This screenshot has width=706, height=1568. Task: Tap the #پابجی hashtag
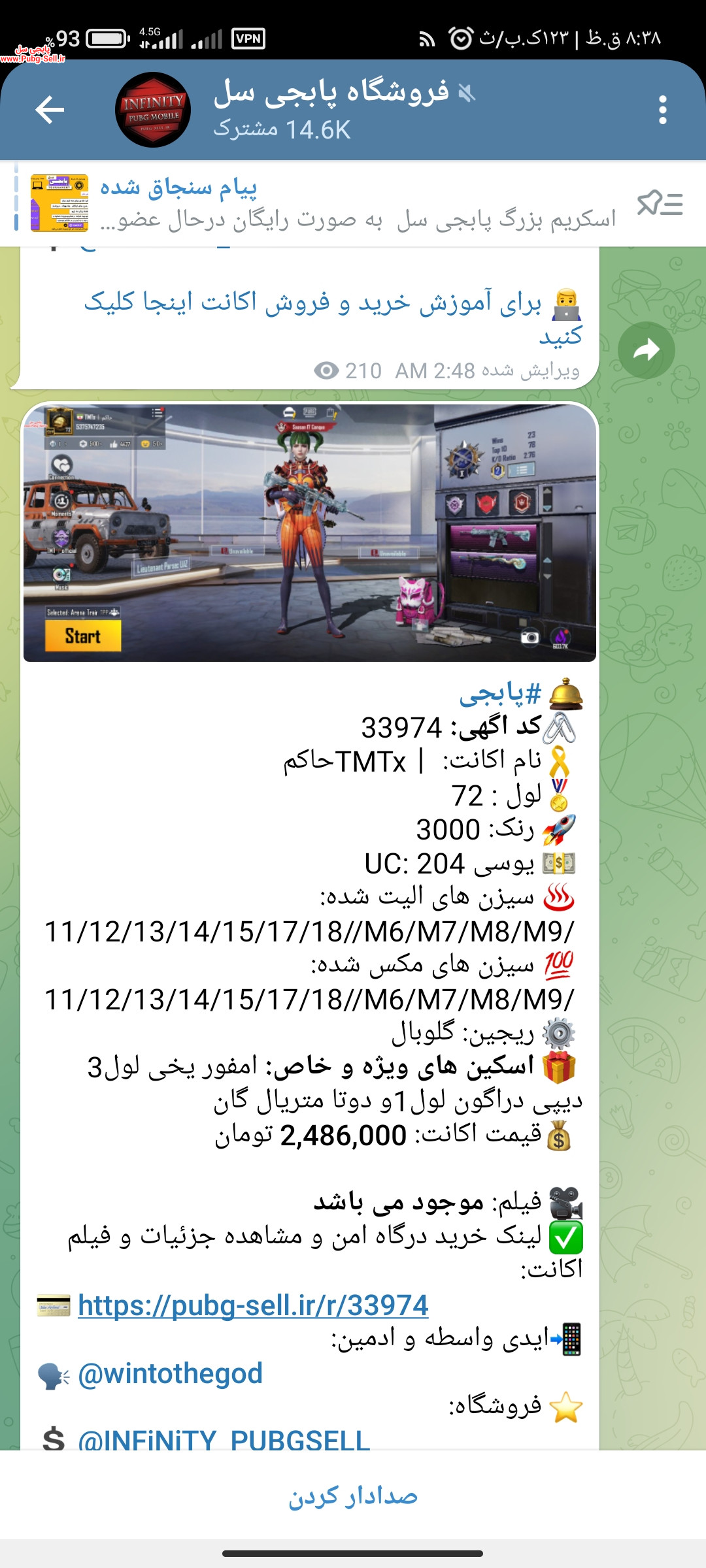pos(500,693)
